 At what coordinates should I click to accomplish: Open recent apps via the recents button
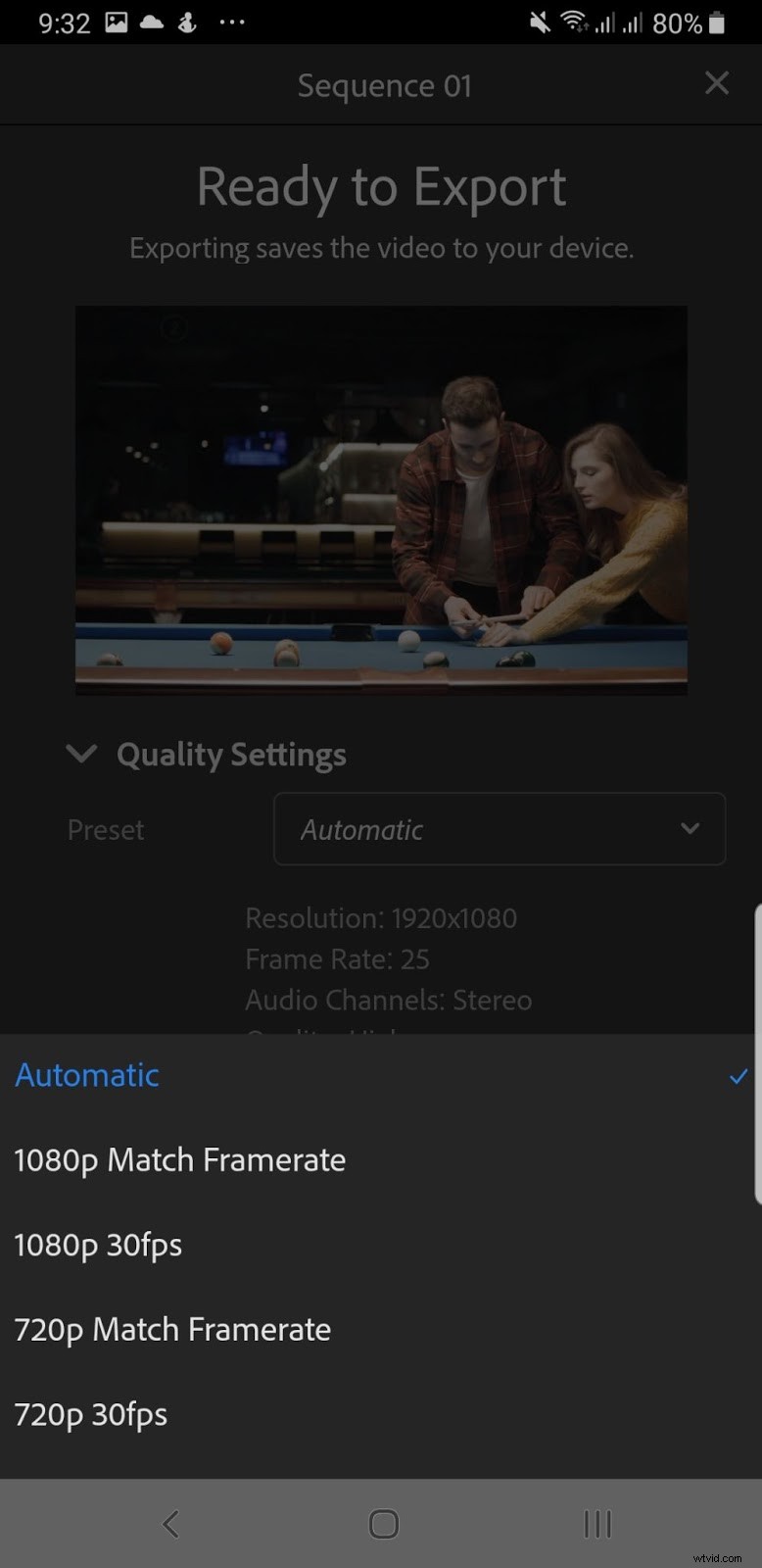[x=595, y=1524]
